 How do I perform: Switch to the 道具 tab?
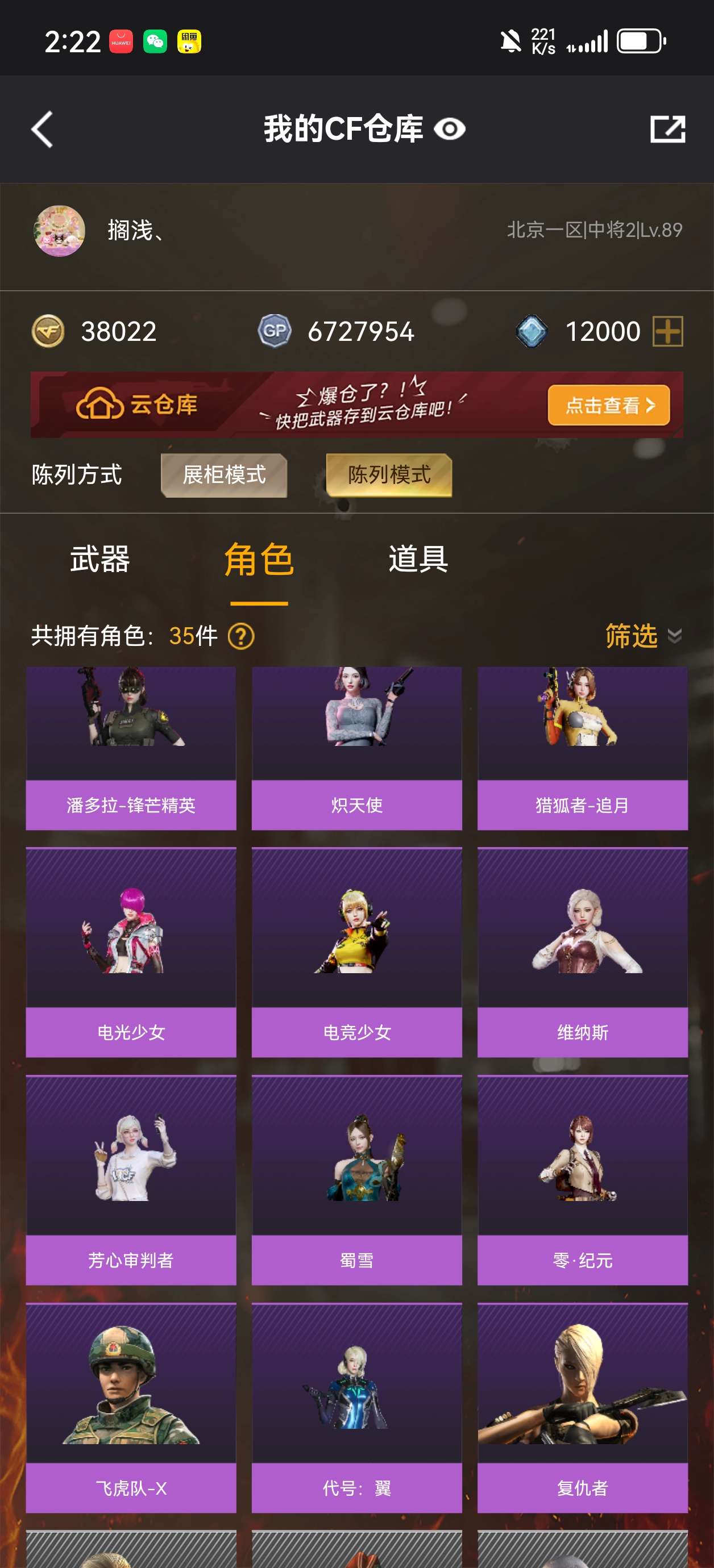click(x=418, y=559)
